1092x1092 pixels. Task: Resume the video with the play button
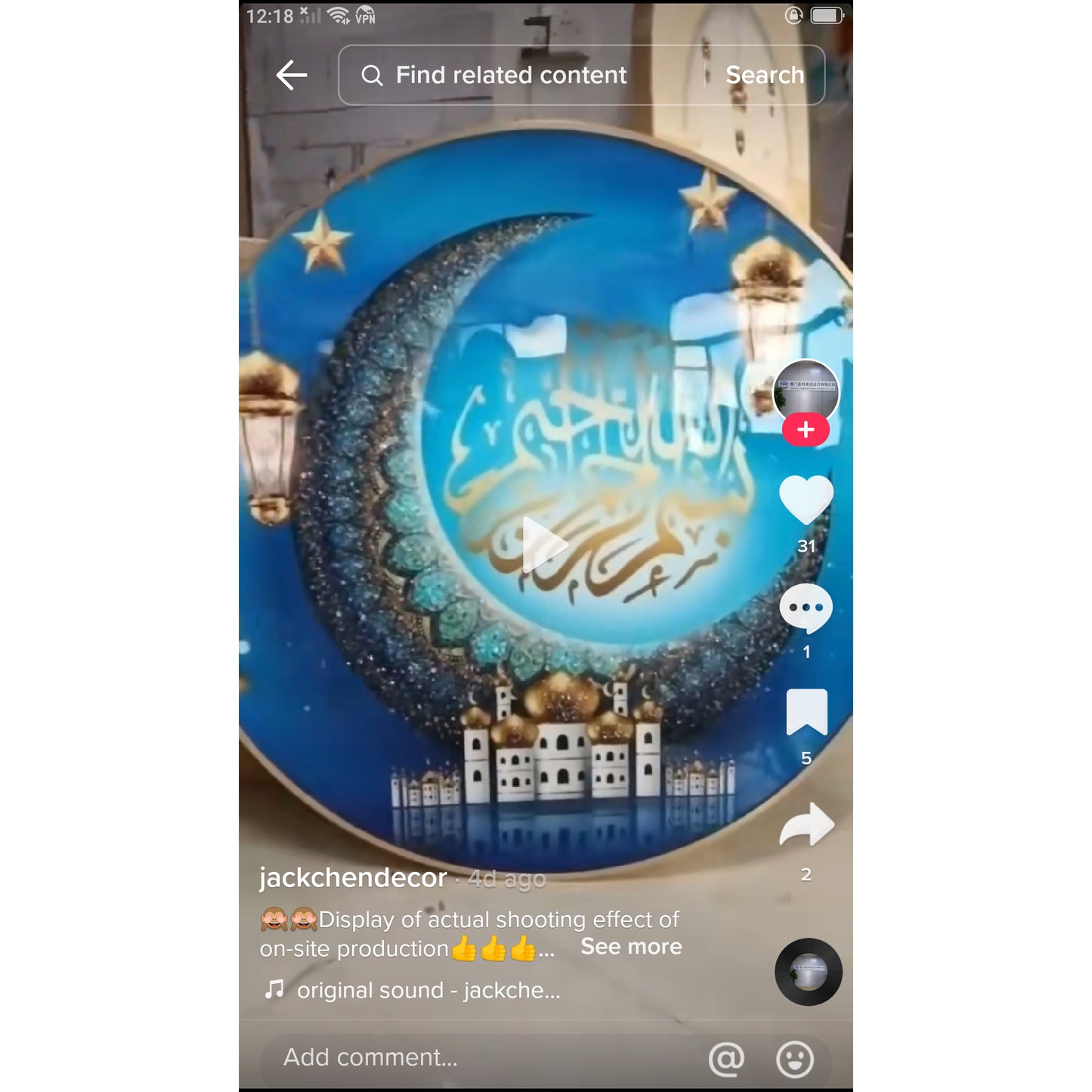[x=544, y=544]
